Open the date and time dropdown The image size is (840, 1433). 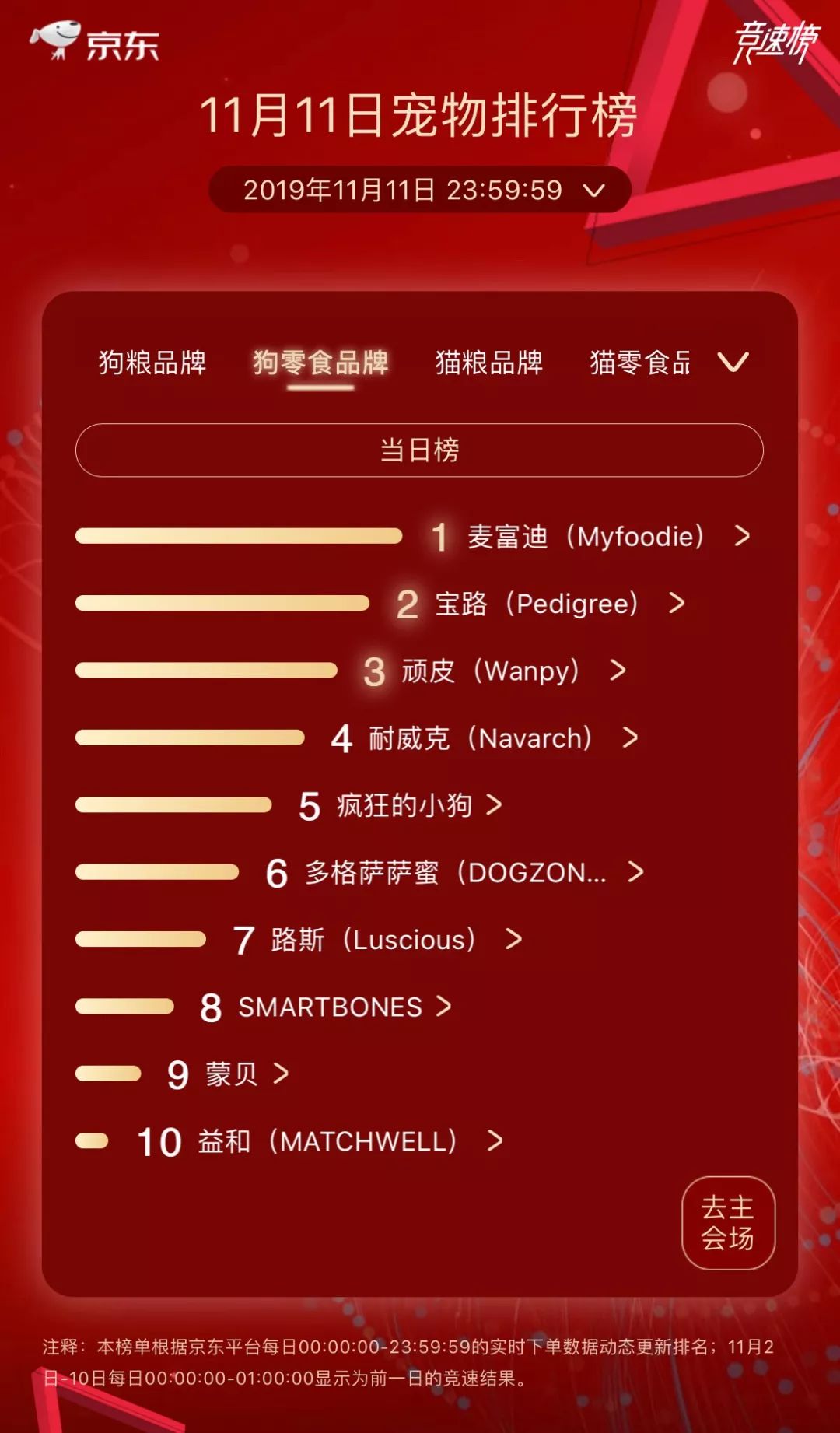point(420,190)
